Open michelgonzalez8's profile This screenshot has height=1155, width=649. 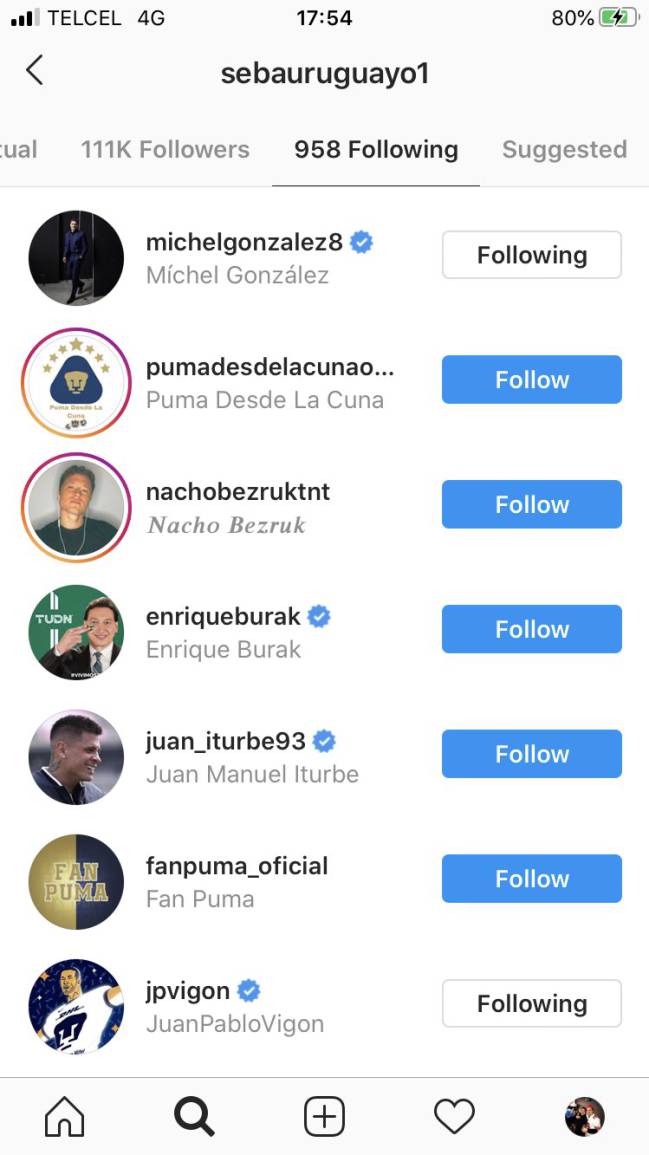point(244,242)
